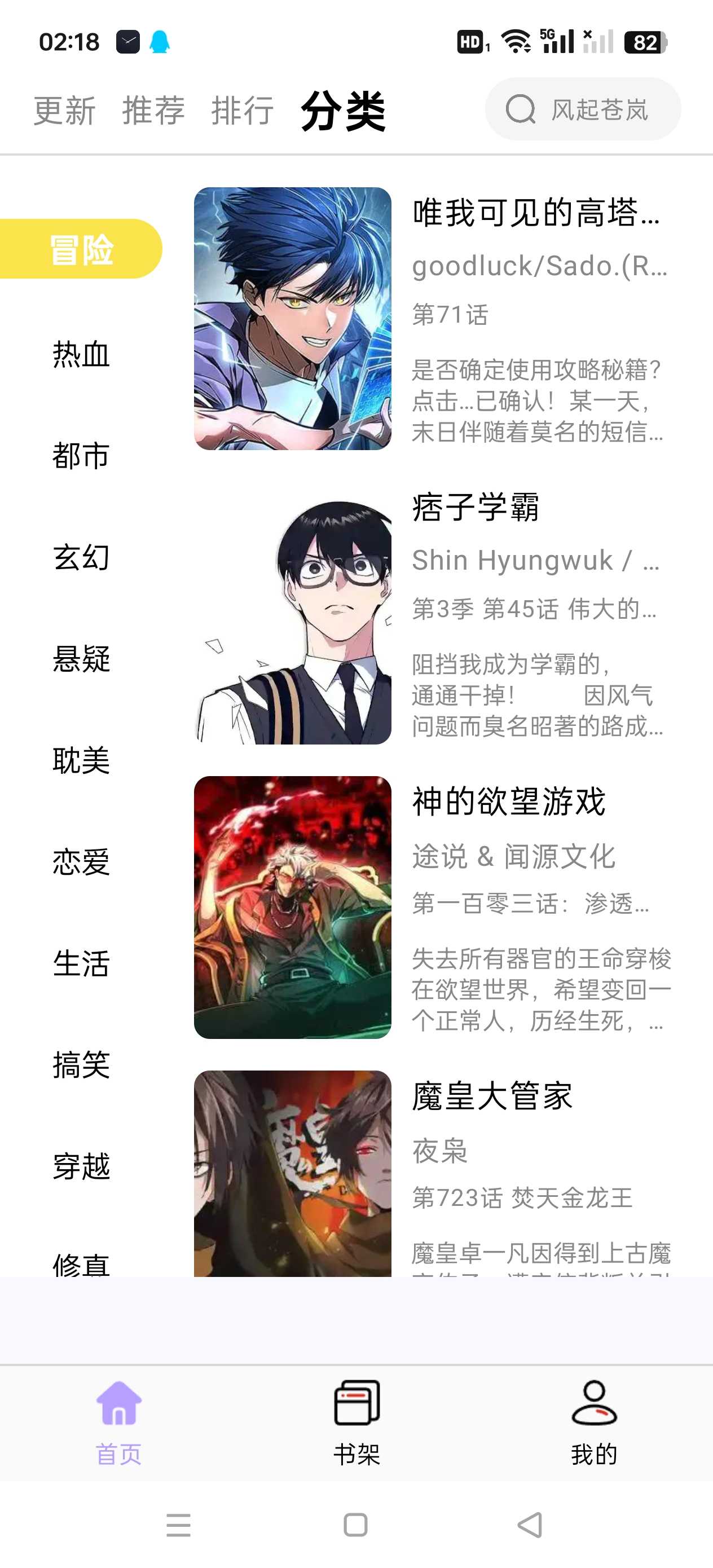Select the 恋爱 category
Image resolution: width=713 pixels, height=1568 pixels.
tap(81, 862)
